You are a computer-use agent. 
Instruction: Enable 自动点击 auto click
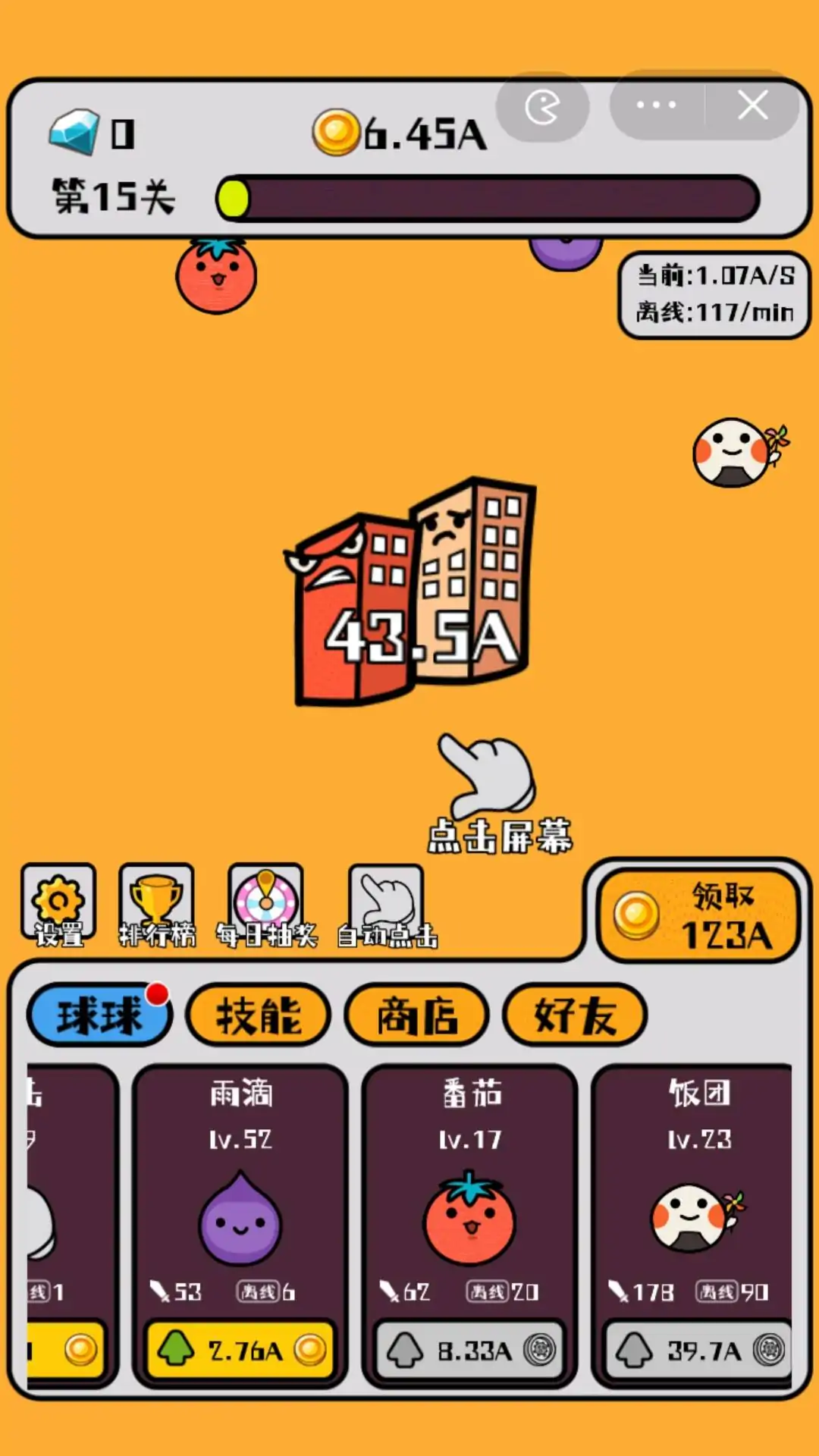coord(386,905)
